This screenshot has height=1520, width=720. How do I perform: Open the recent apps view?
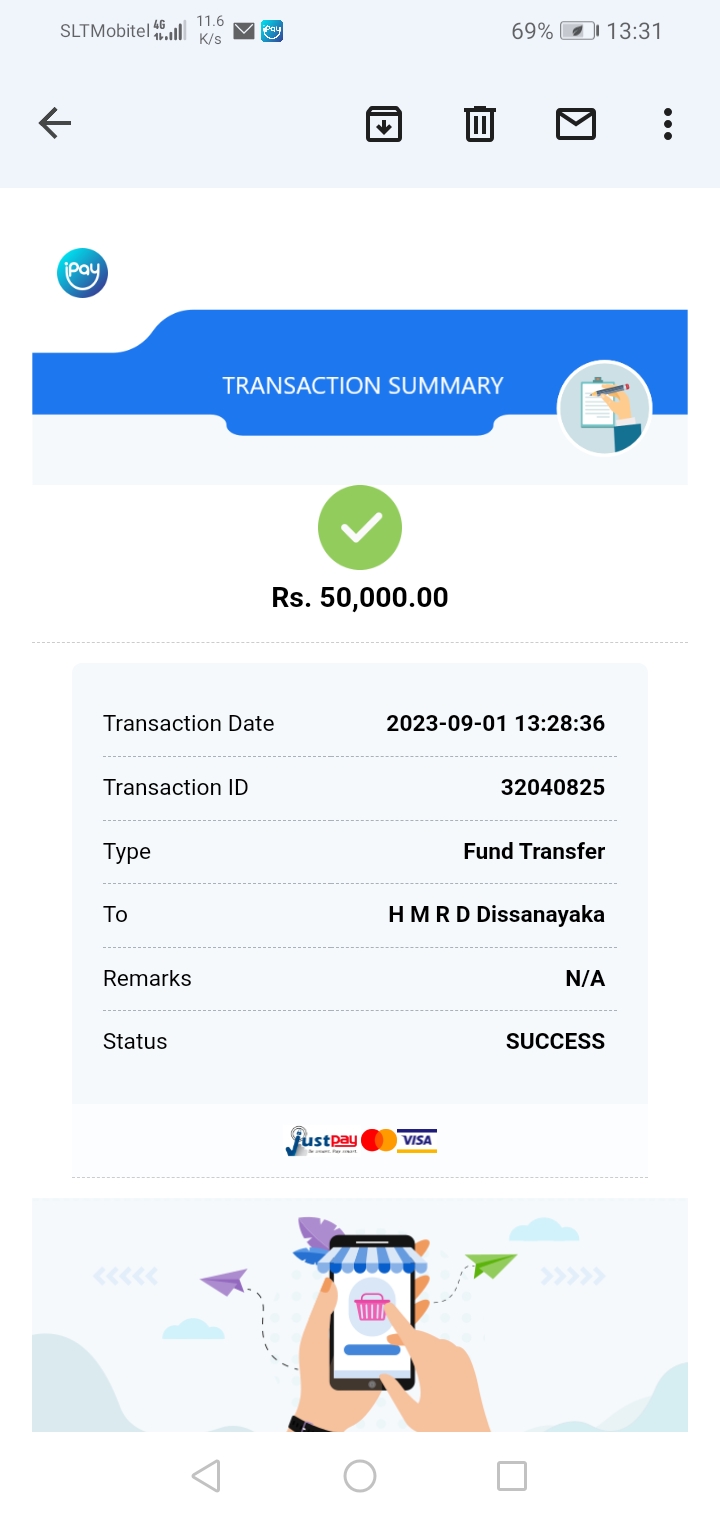coord(511,1476)
